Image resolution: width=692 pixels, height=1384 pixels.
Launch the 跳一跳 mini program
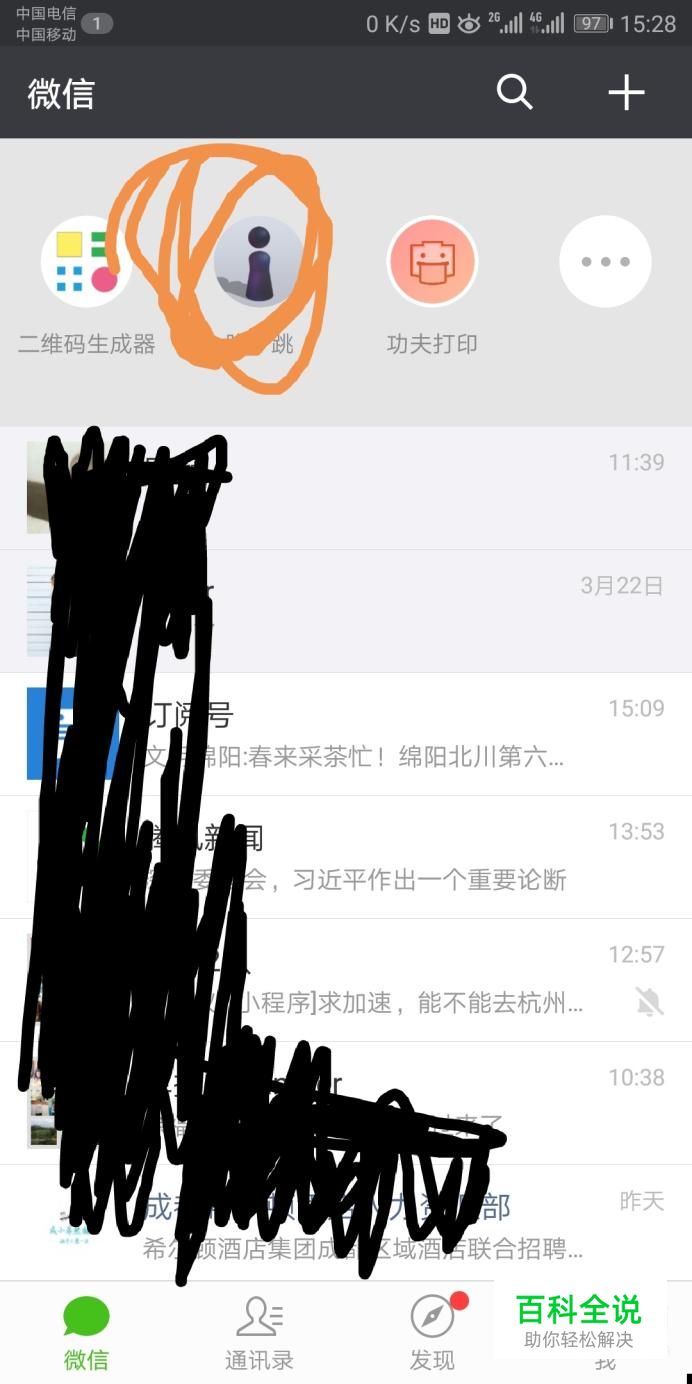coord(258,262)
